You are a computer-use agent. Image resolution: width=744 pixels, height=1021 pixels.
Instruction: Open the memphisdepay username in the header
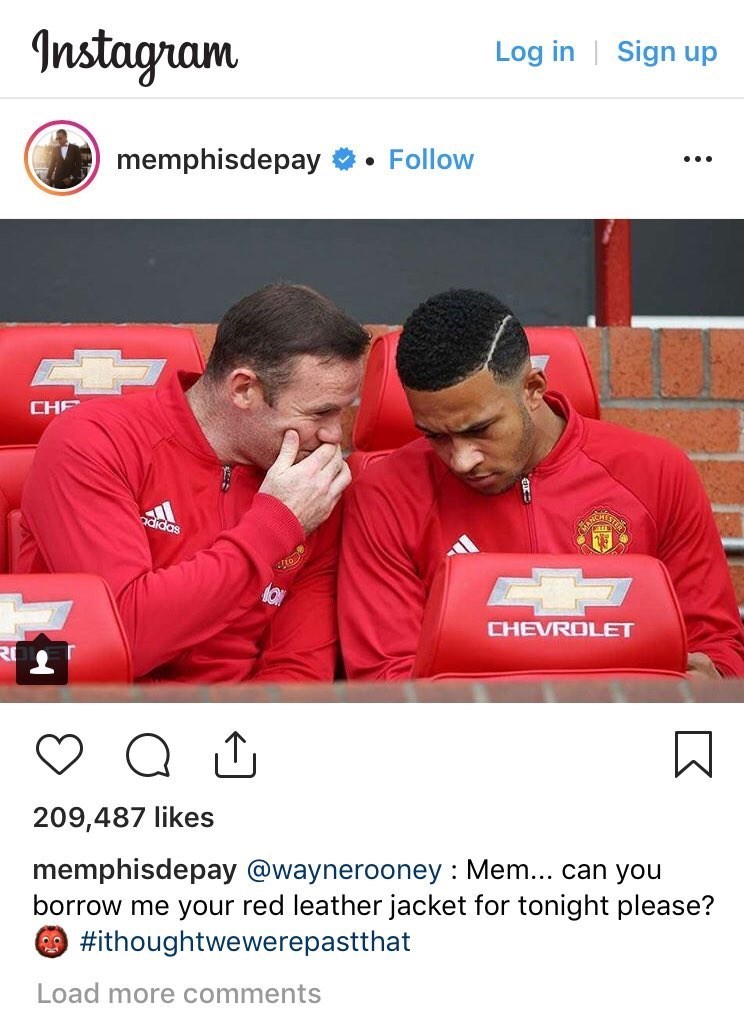[x=218, y=159]
